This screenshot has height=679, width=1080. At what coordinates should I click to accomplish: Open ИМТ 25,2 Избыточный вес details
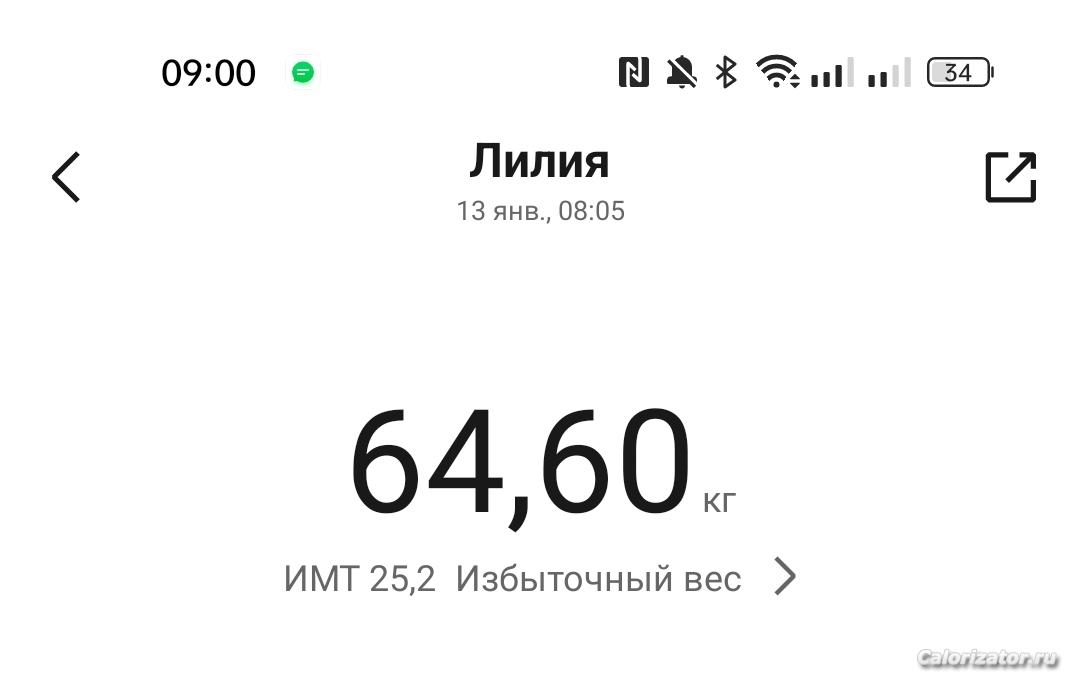pos(540,578)
